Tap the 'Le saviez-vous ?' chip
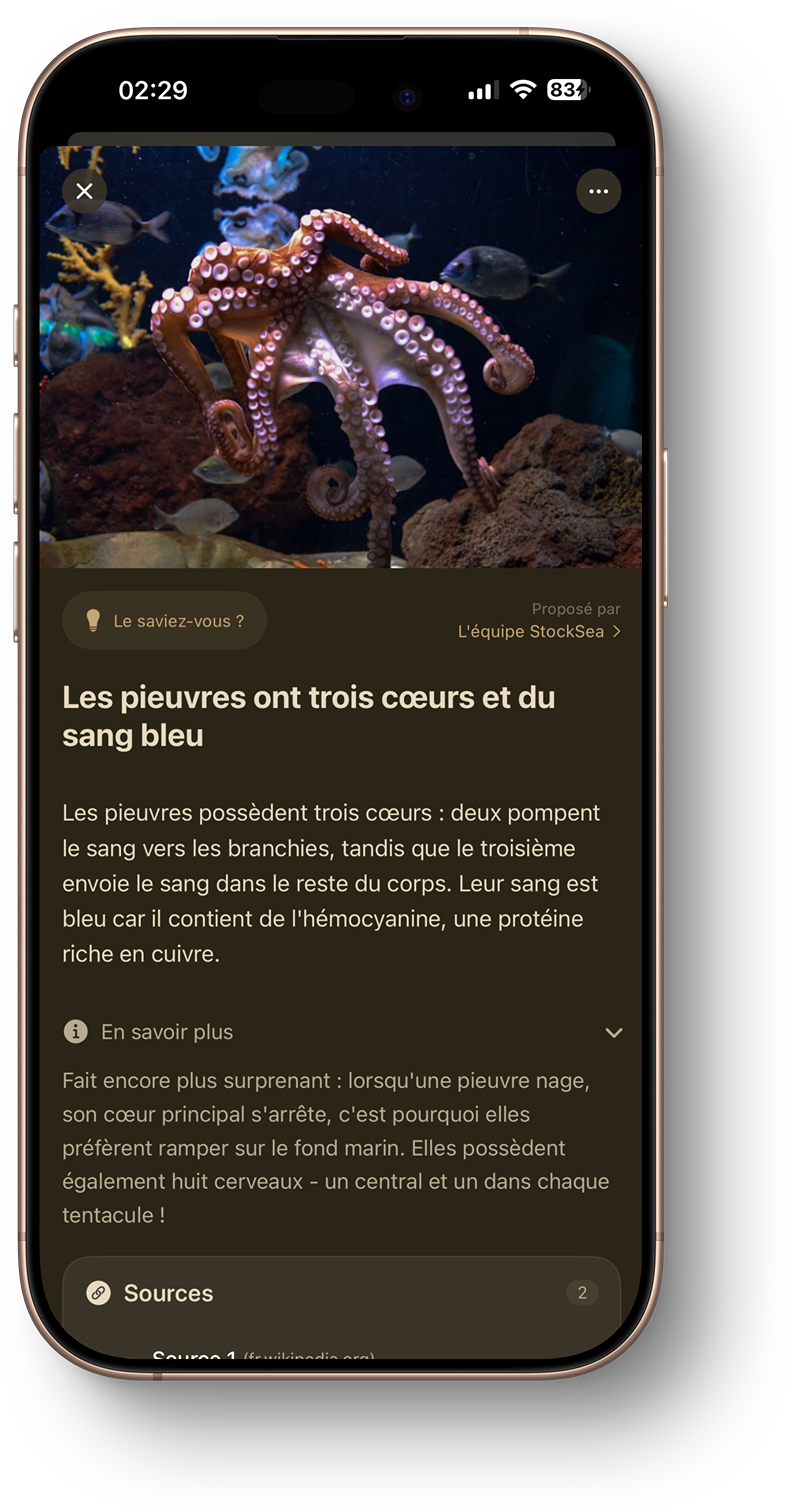The image size is (792, 1512). pyautogui.click(x=165, y=621)
